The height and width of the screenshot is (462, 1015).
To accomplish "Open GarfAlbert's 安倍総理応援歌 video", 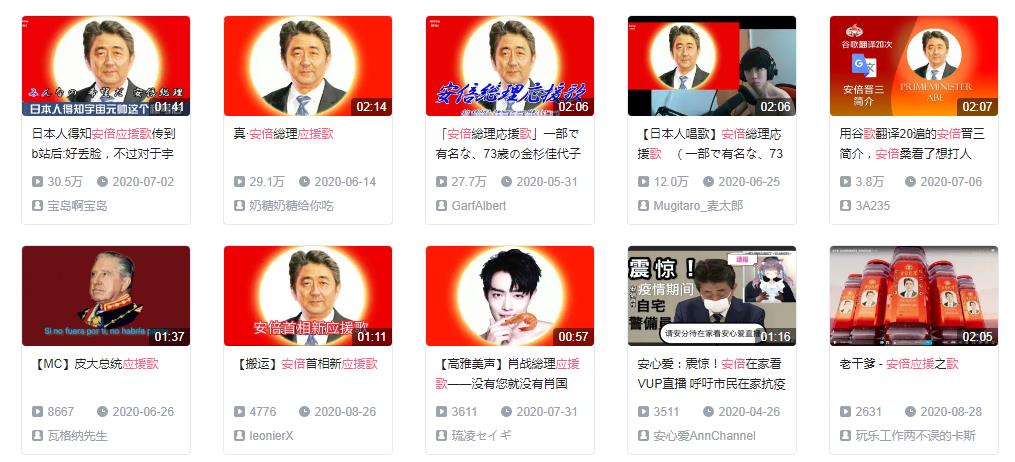I will (509, 66).
